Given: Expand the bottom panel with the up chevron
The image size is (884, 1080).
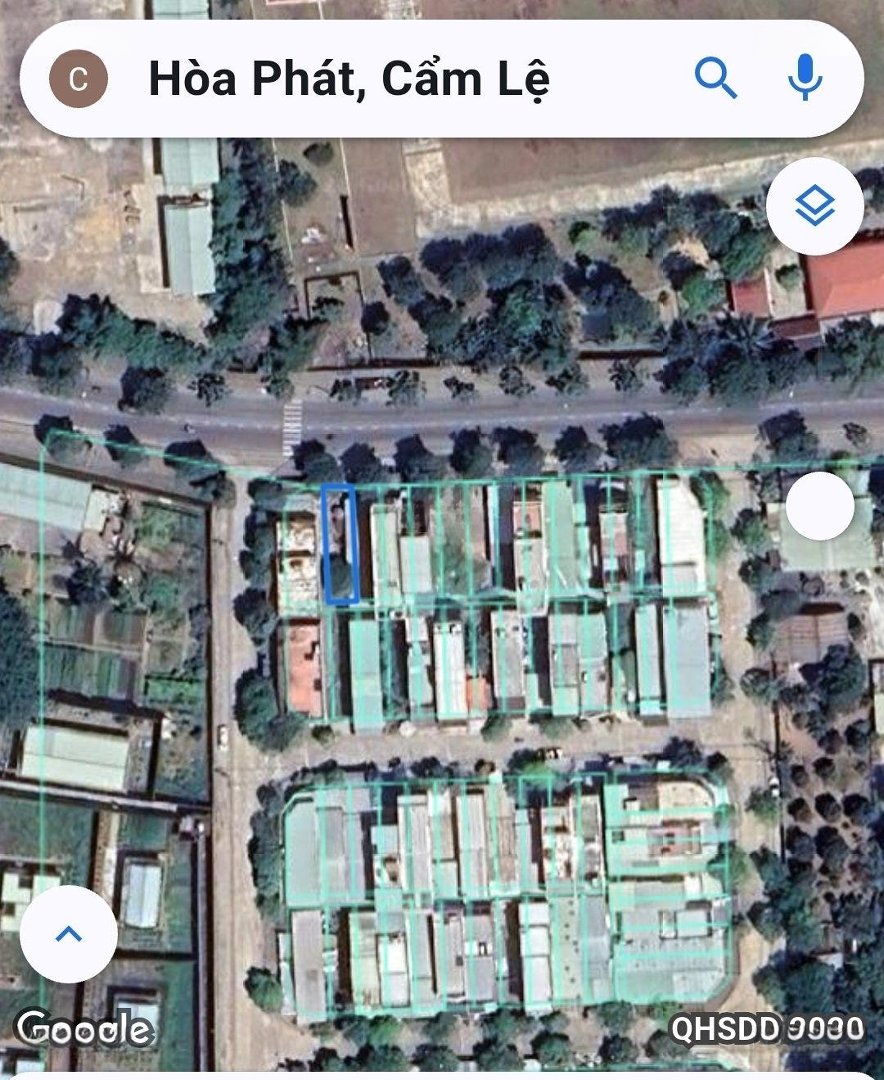Looking at the screenshot, I should pos(68,935).
